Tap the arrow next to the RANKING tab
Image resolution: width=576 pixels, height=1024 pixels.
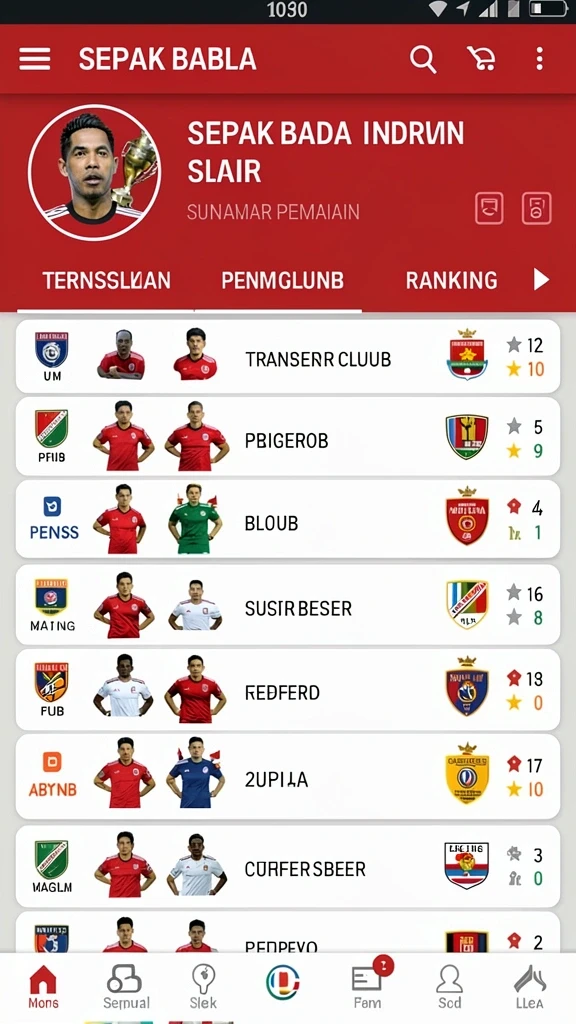click(x=541, y=280)
